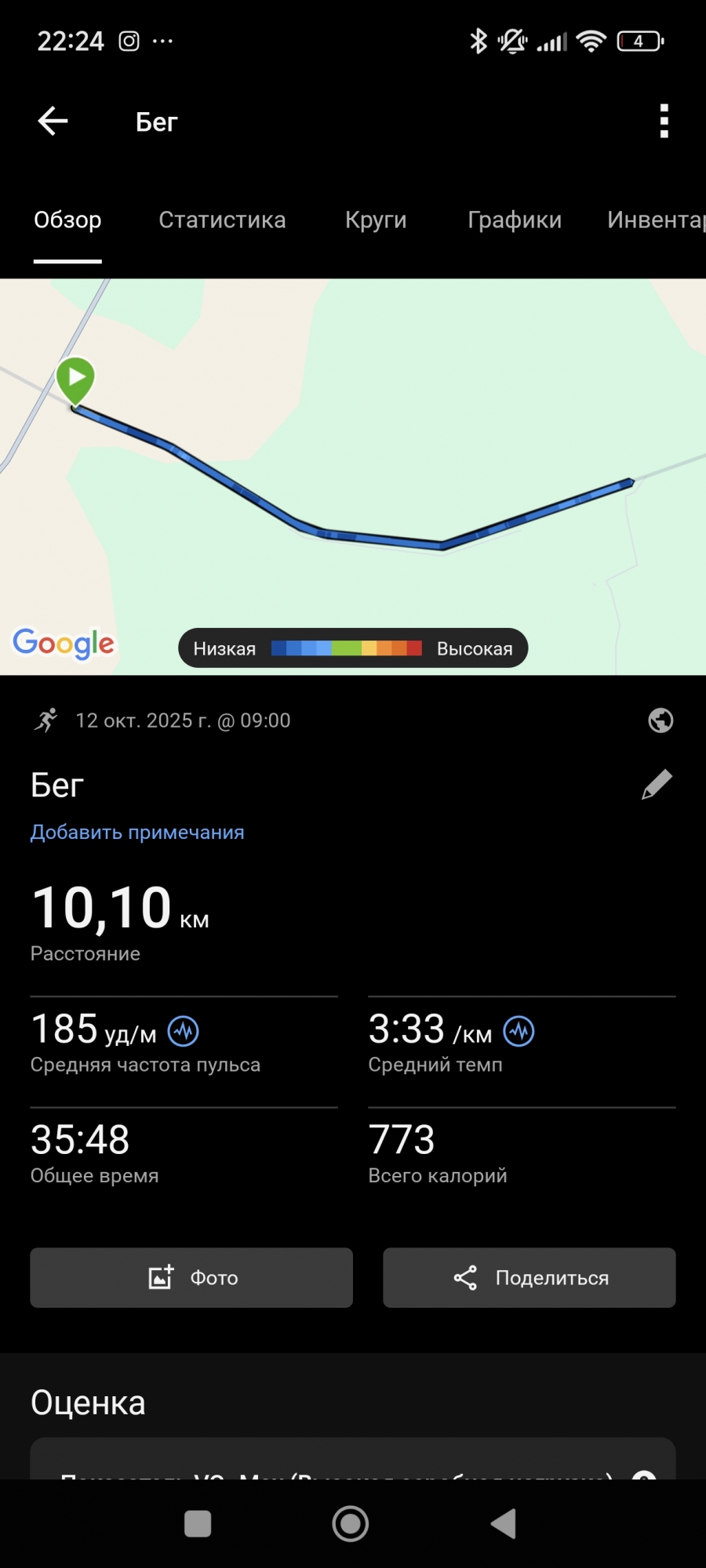706x1568 pixels.
Task: Switch to the Статистика tab
Action: [x=222, y=220]
